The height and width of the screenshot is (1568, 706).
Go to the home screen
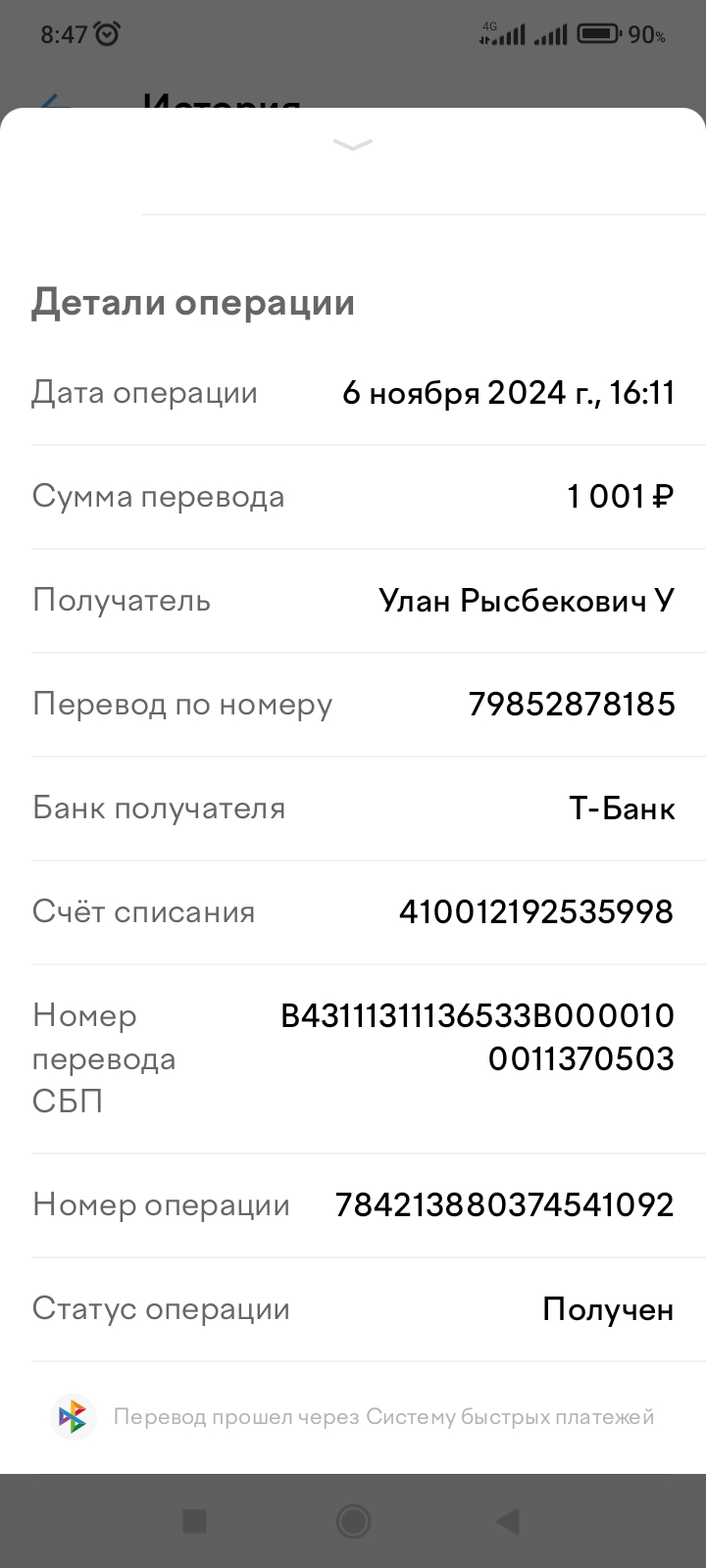353,1521
